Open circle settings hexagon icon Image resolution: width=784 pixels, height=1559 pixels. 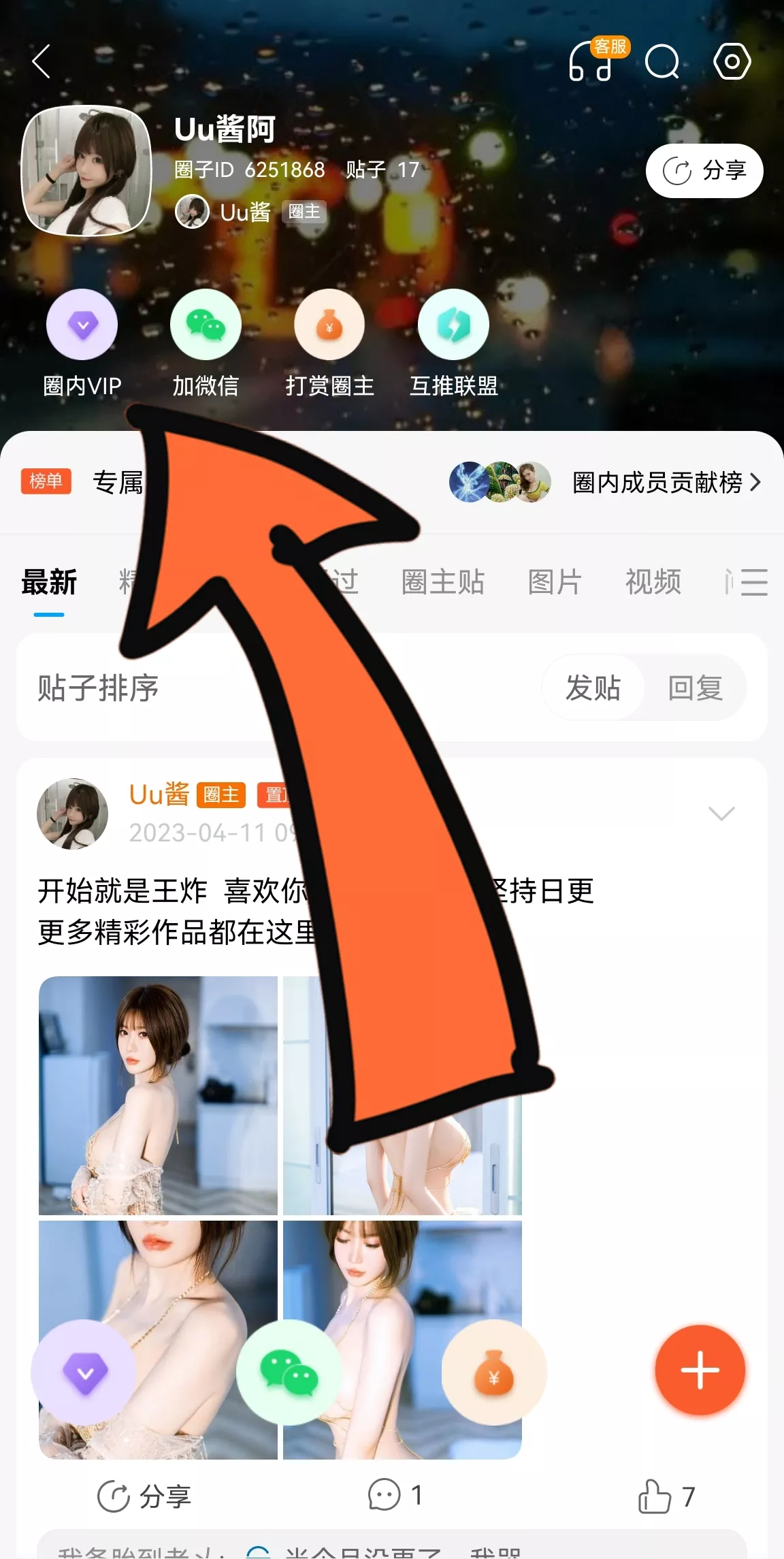point(732,62)
